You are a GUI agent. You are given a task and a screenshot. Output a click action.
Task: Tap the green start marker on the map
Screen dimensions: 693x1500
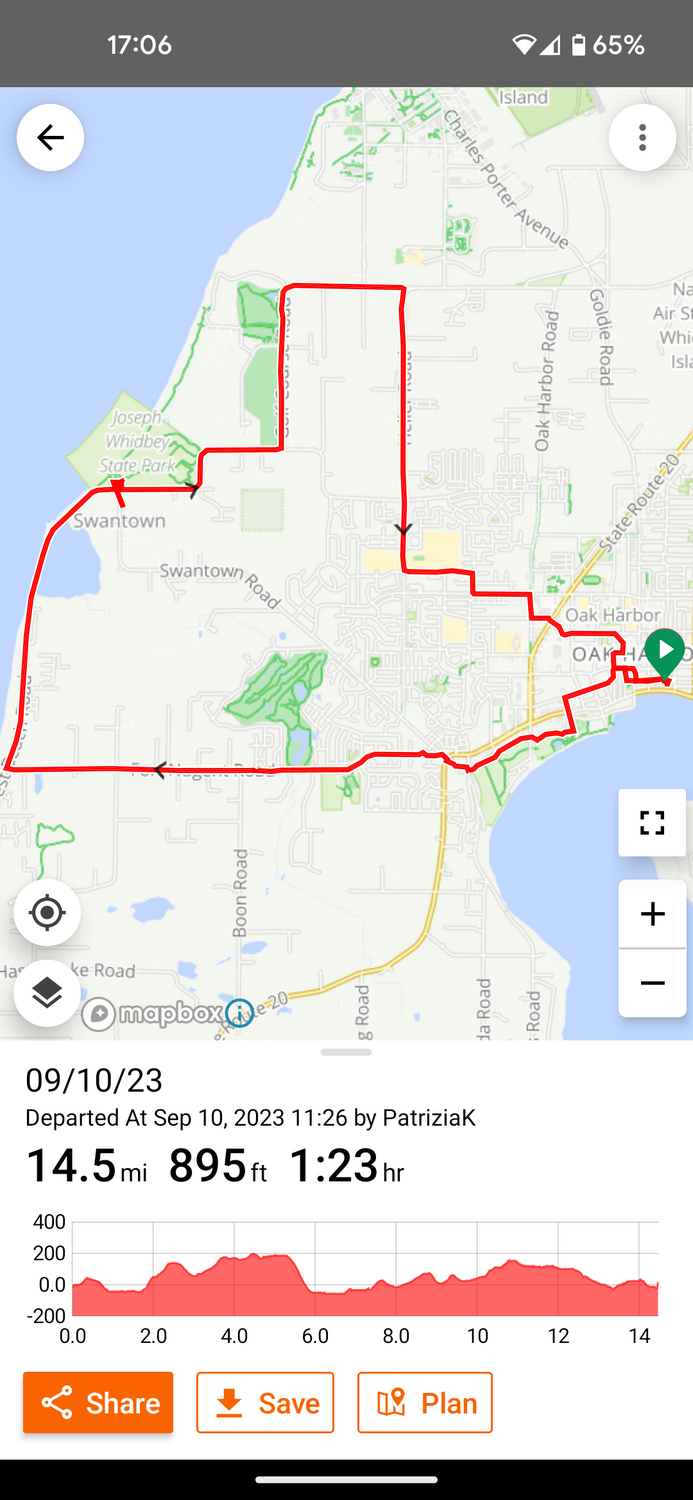click(x=665, y=651)
